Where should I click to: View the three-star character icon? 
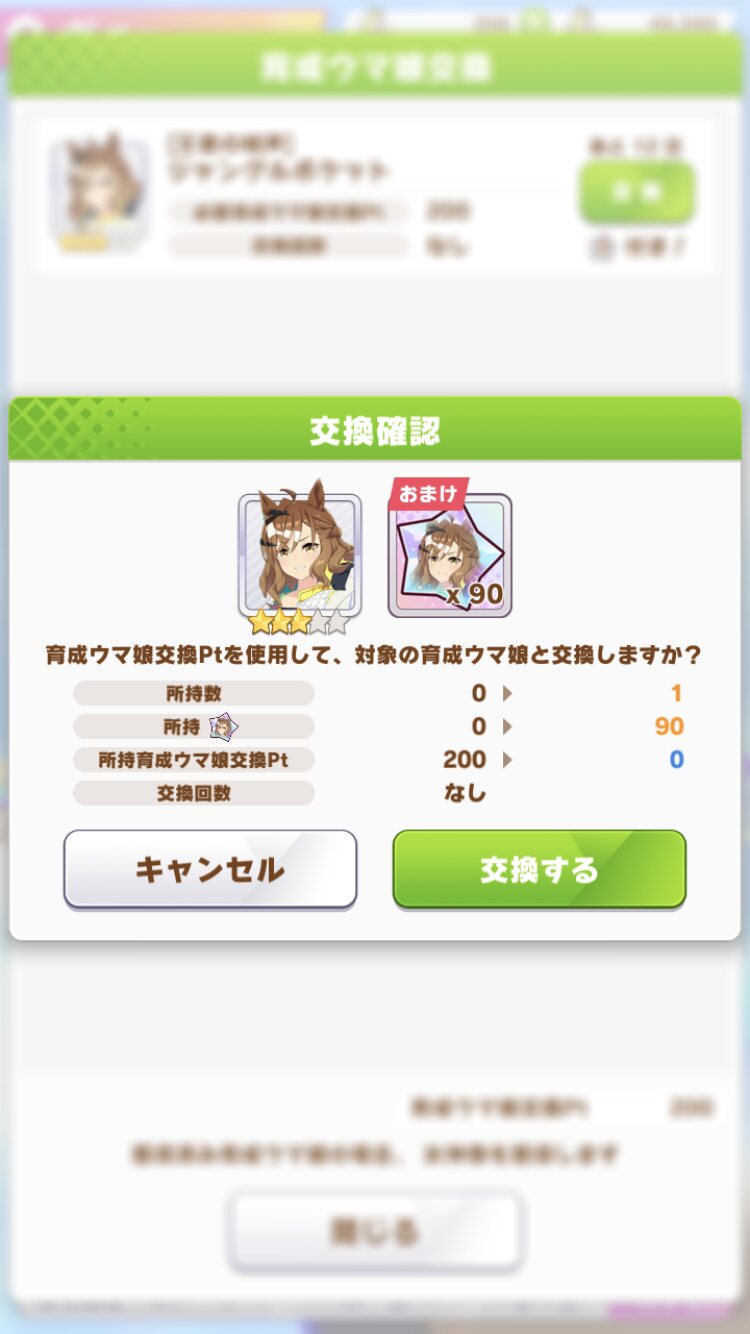[x=299, y=556]
